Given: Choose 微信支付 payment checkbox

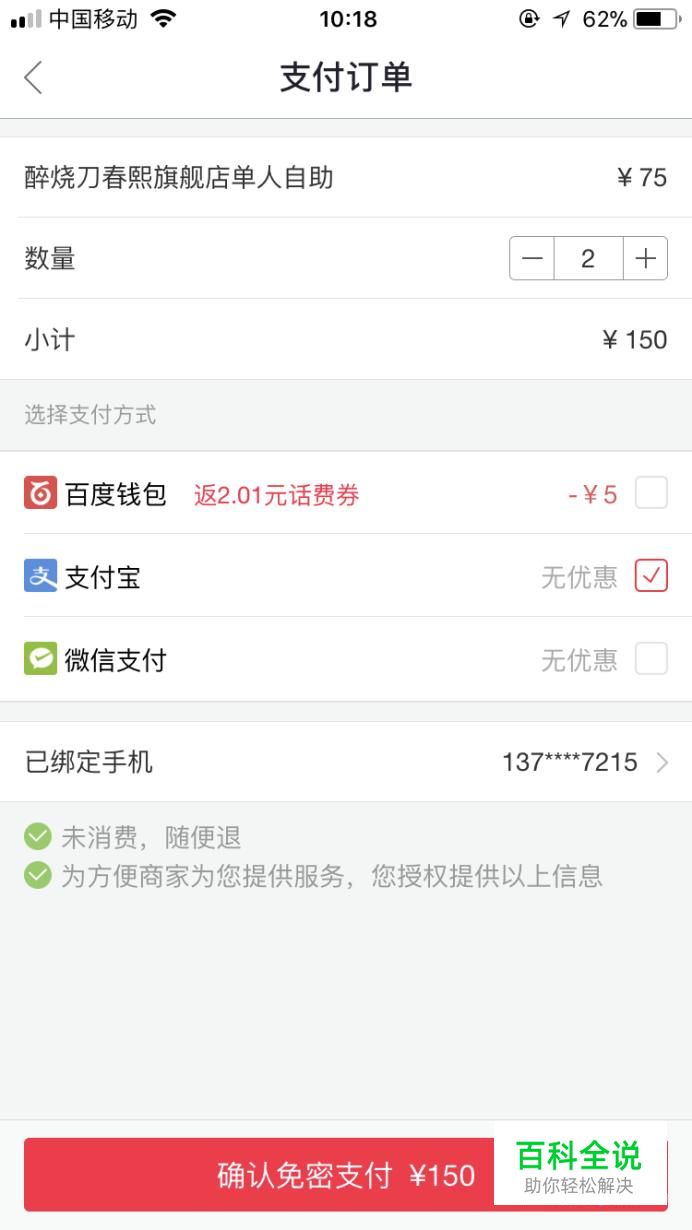Looking at the screenshot, I should click(651, 659).
